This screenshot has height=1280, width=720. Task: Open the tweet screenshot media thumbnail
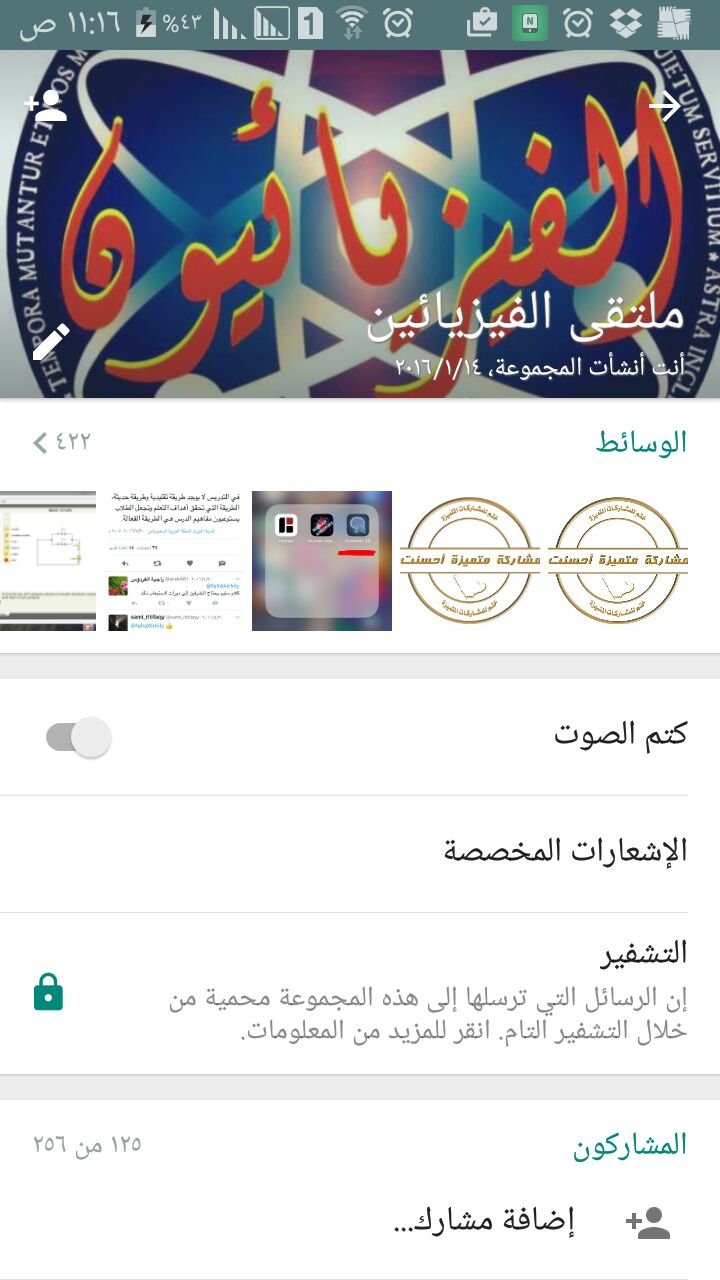(x=175, y=560)
